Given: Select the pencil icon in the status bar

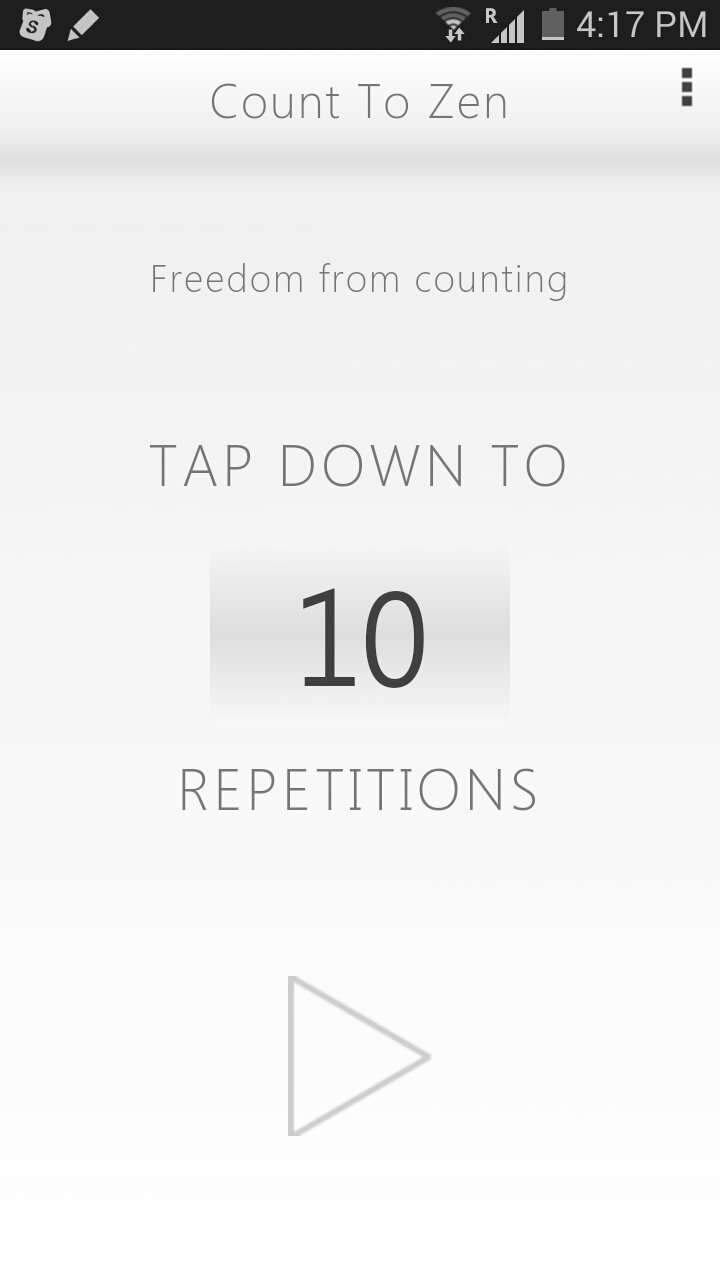Looking at the screenshot, I should pyautogui.click(x=82, y=24).
